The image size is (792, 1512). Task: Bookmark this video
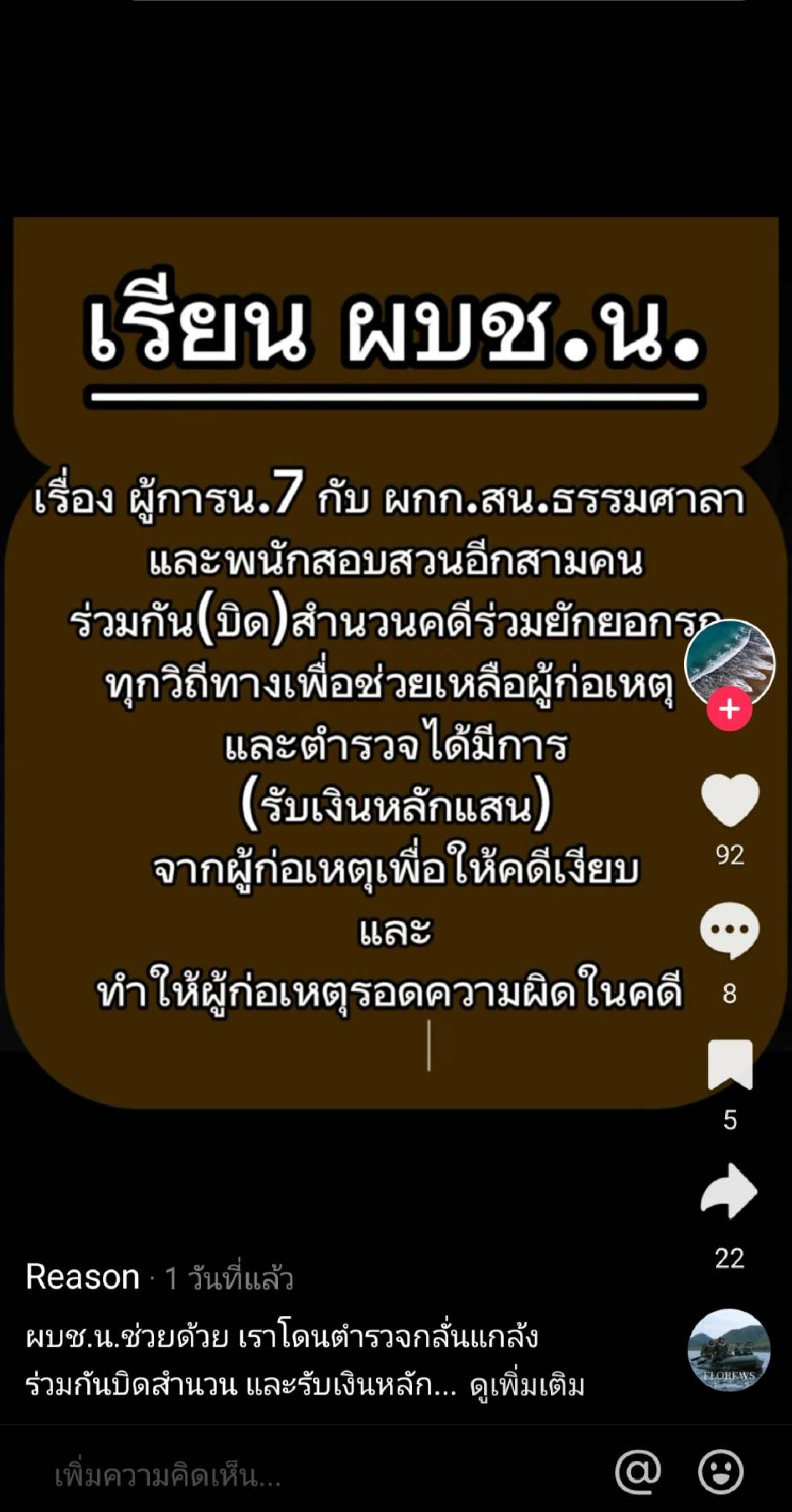pos(730,1065)
